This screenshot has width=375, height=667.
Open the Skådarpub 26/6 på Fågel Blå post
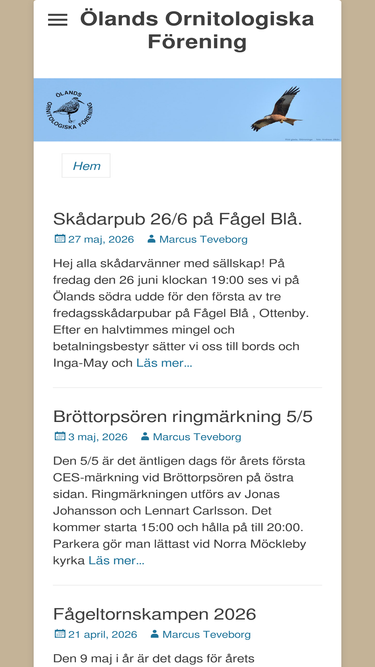click(x=177, y=219)
